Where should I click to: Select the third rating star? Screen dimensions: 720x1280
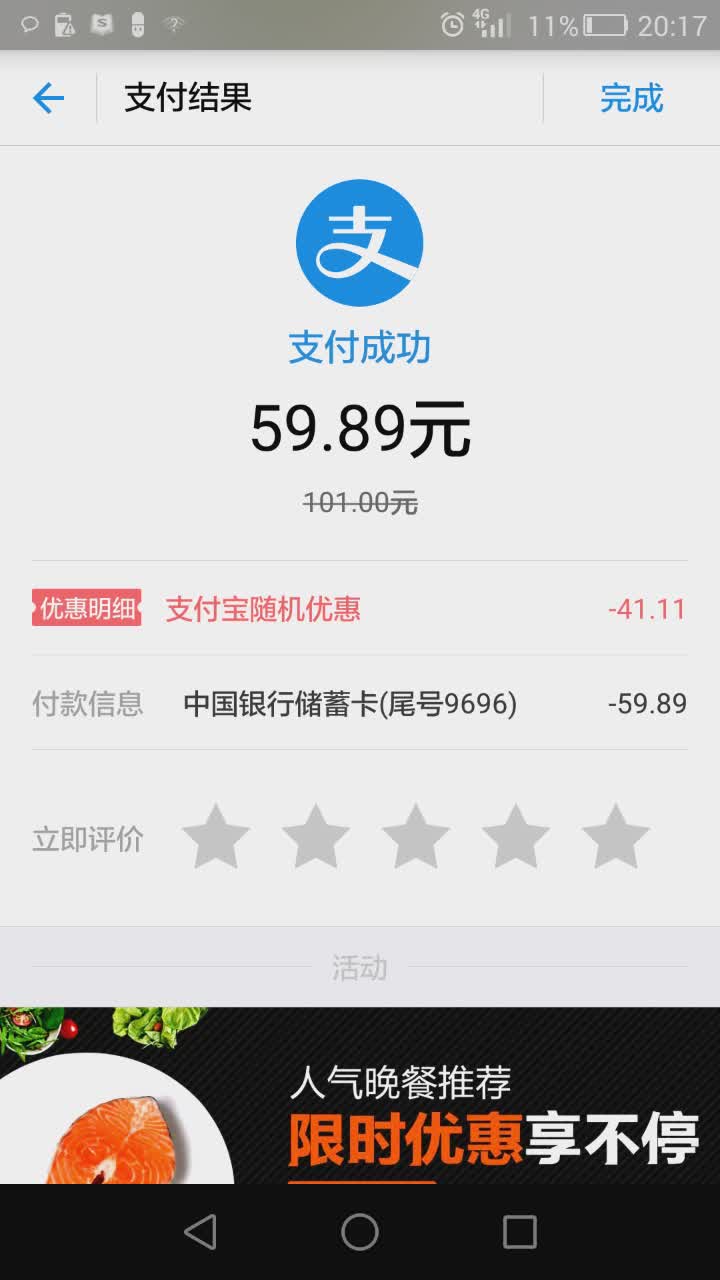[416, 837]
